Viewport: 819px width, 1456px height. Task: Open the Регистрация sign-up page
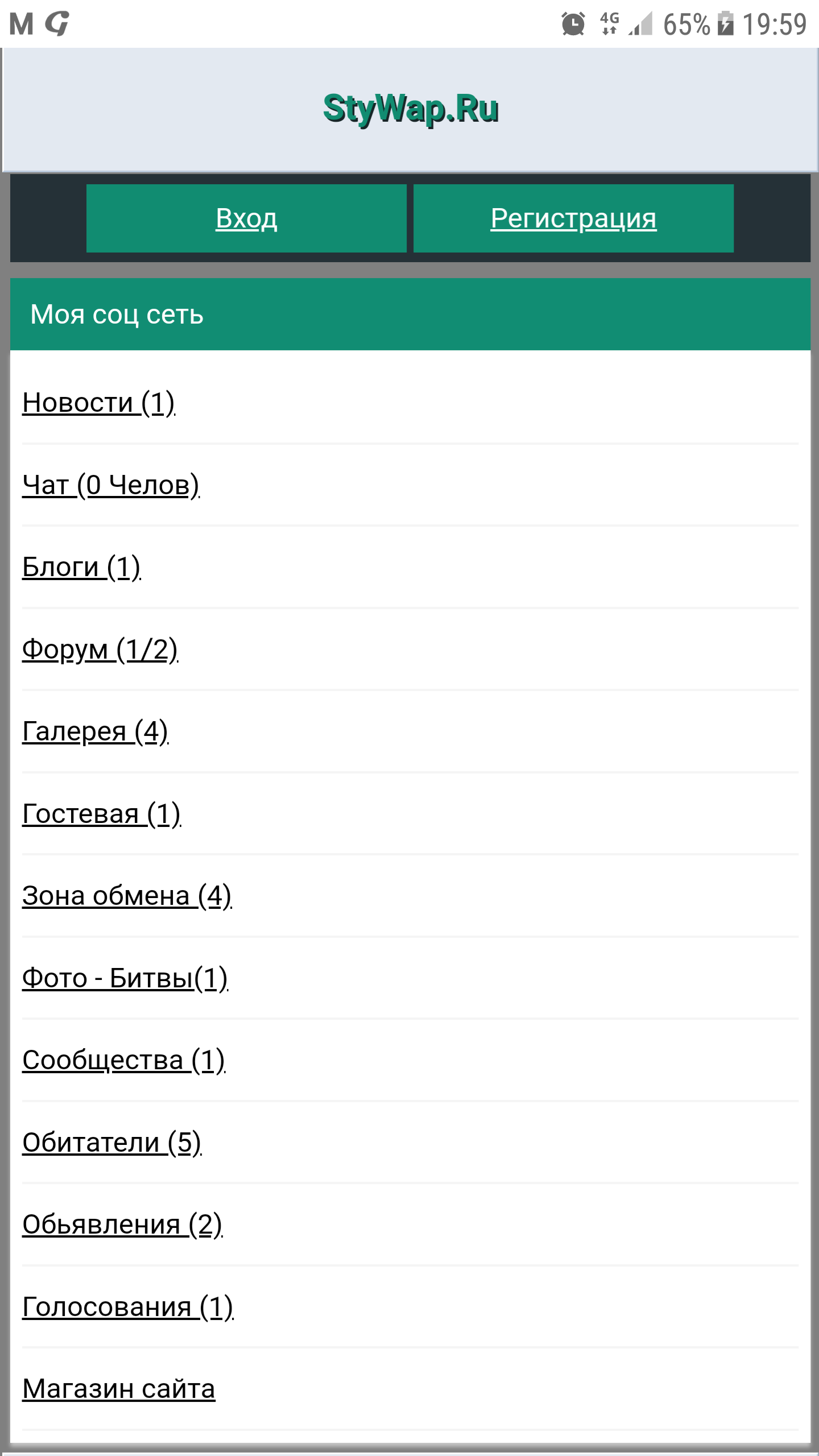[573, 218]
